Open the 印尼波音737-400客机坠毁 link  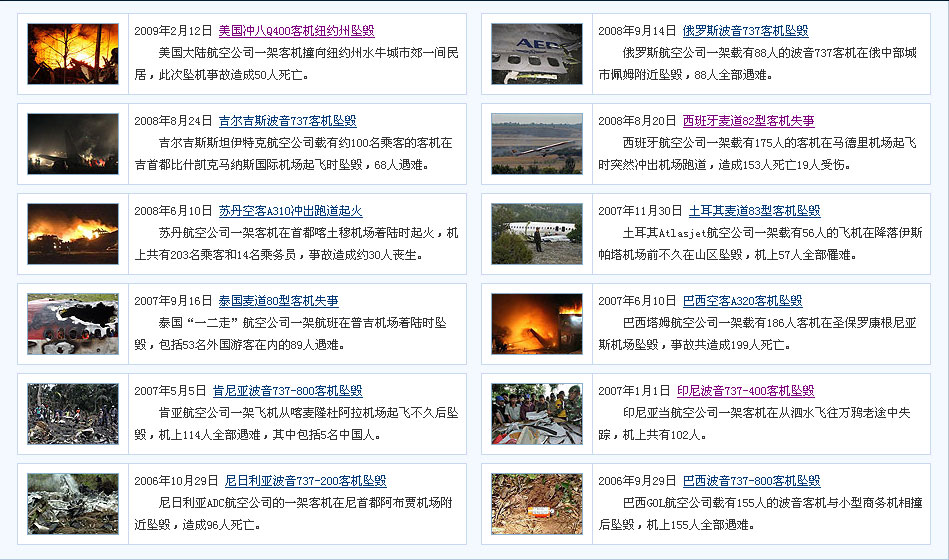745,391
